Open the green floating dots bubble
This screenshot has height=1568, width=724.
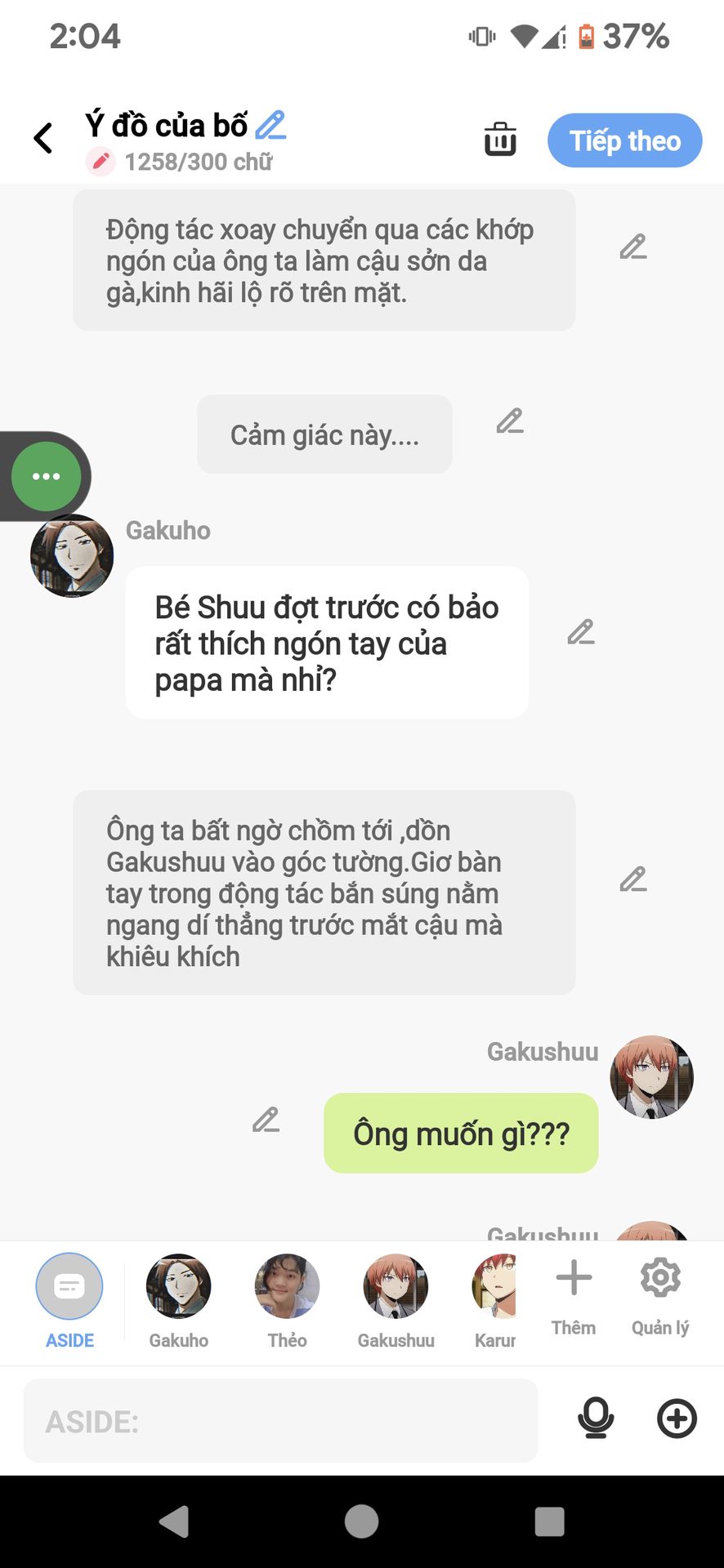(x=46, y=476)
